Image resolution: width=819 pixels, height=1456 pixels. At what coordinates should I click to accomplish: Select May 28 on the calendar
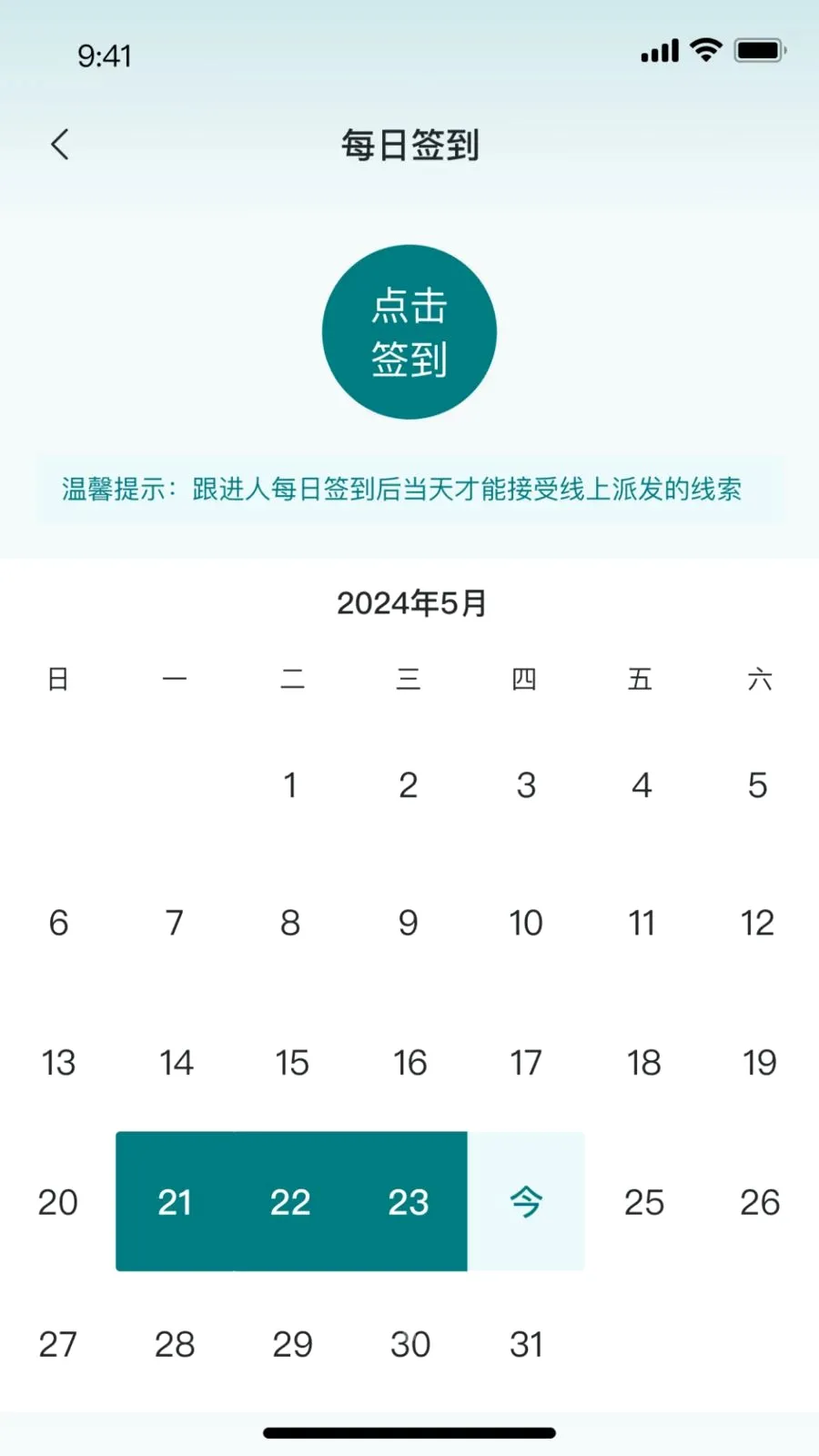click(175, 1344)
